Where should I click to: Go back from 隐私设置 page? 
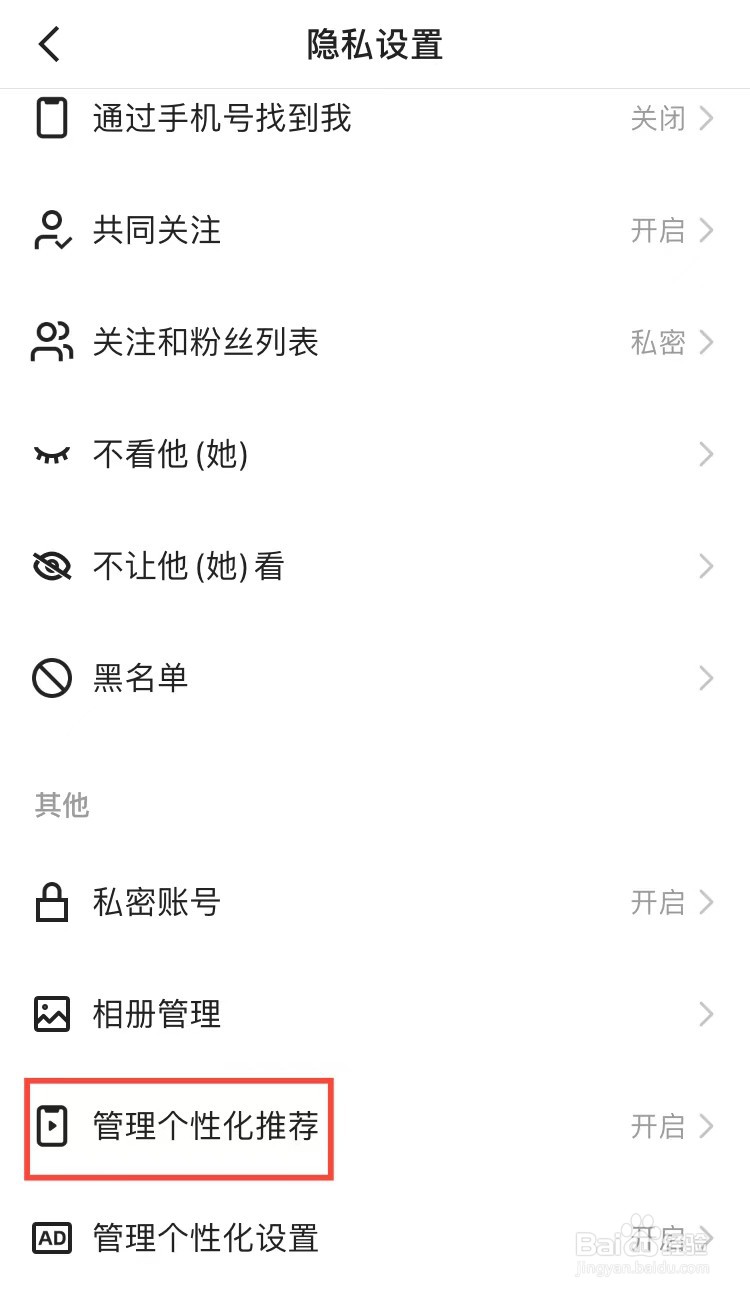tap(50, 44)
